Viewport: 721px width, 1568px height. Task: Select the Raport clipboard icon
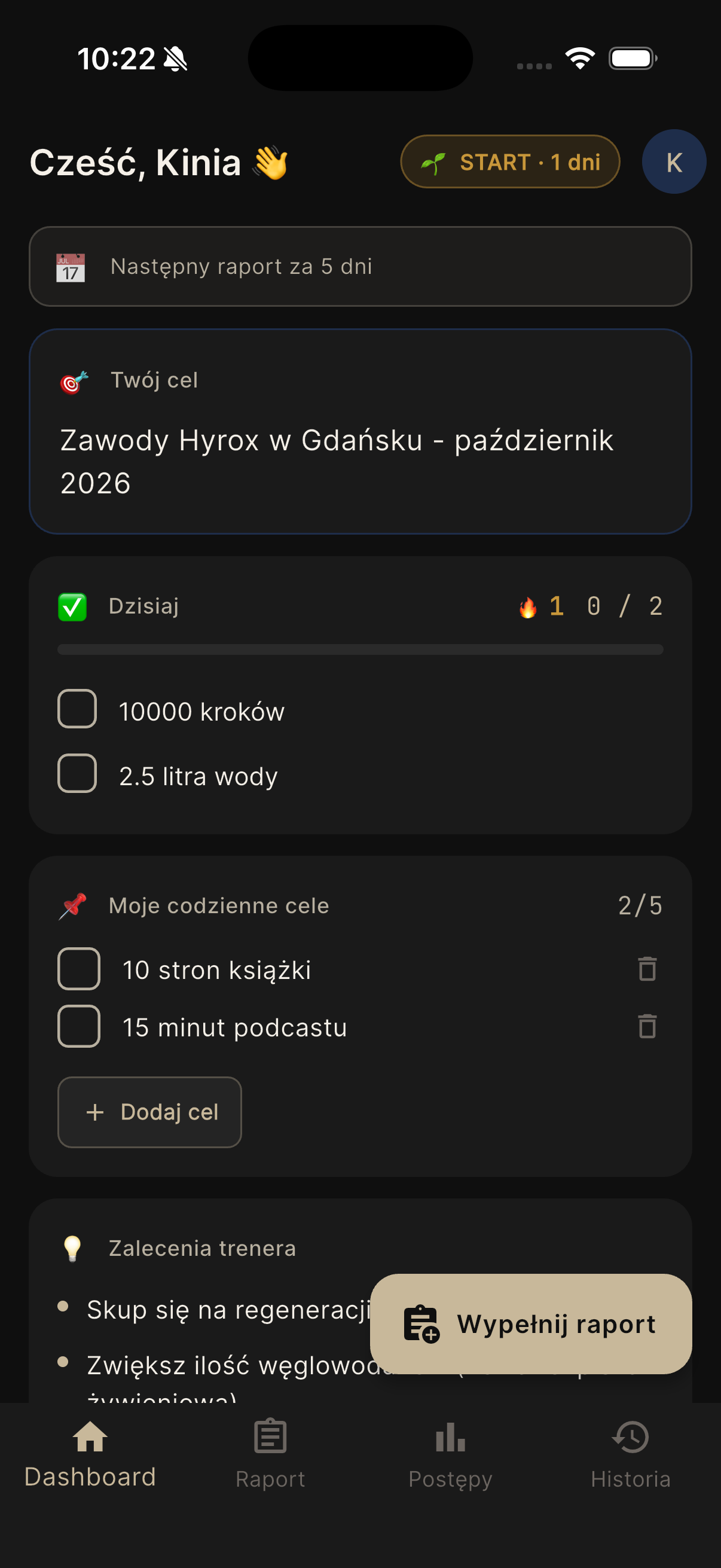pyautogui.click(x=270, y=1435)
